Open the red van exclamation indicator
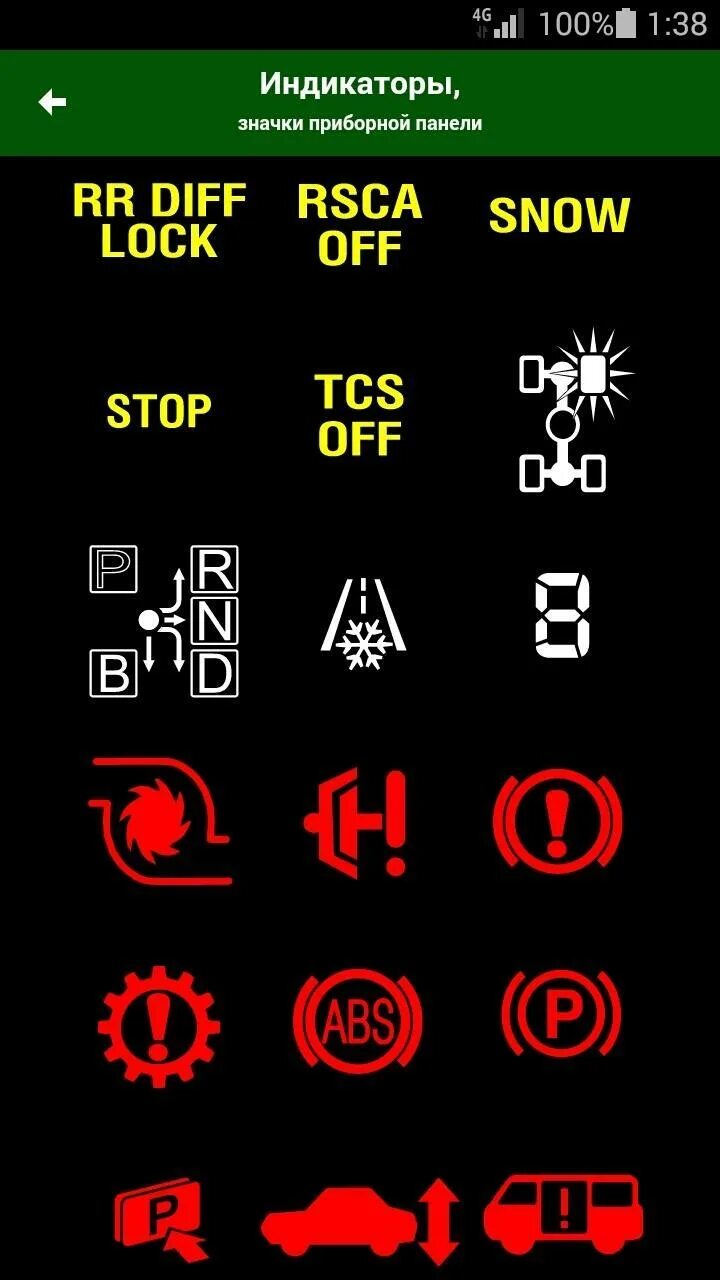The height and width of the screenshot is (1280, 720). [563, 1217]
